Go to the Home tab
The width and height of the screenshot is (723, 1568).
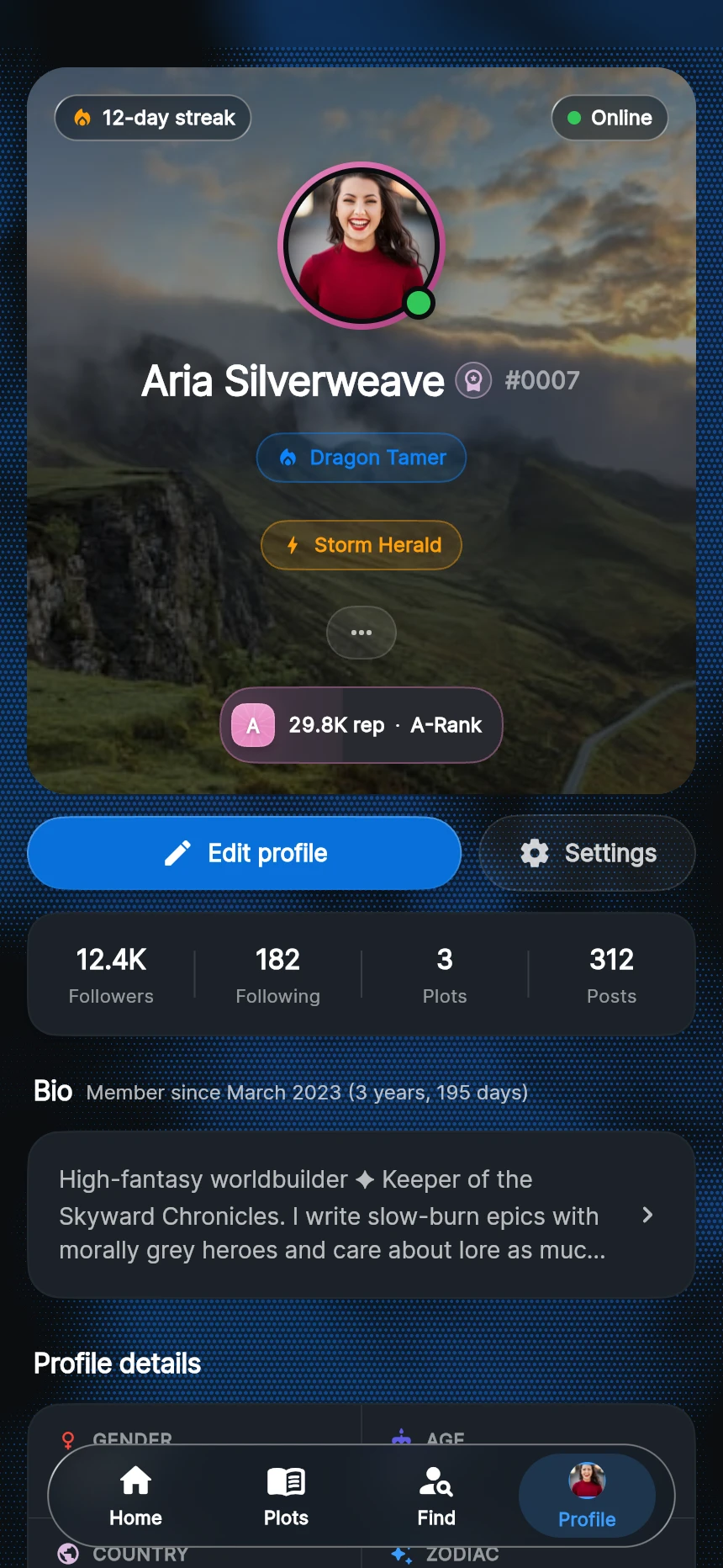(x=135, y=1496)
